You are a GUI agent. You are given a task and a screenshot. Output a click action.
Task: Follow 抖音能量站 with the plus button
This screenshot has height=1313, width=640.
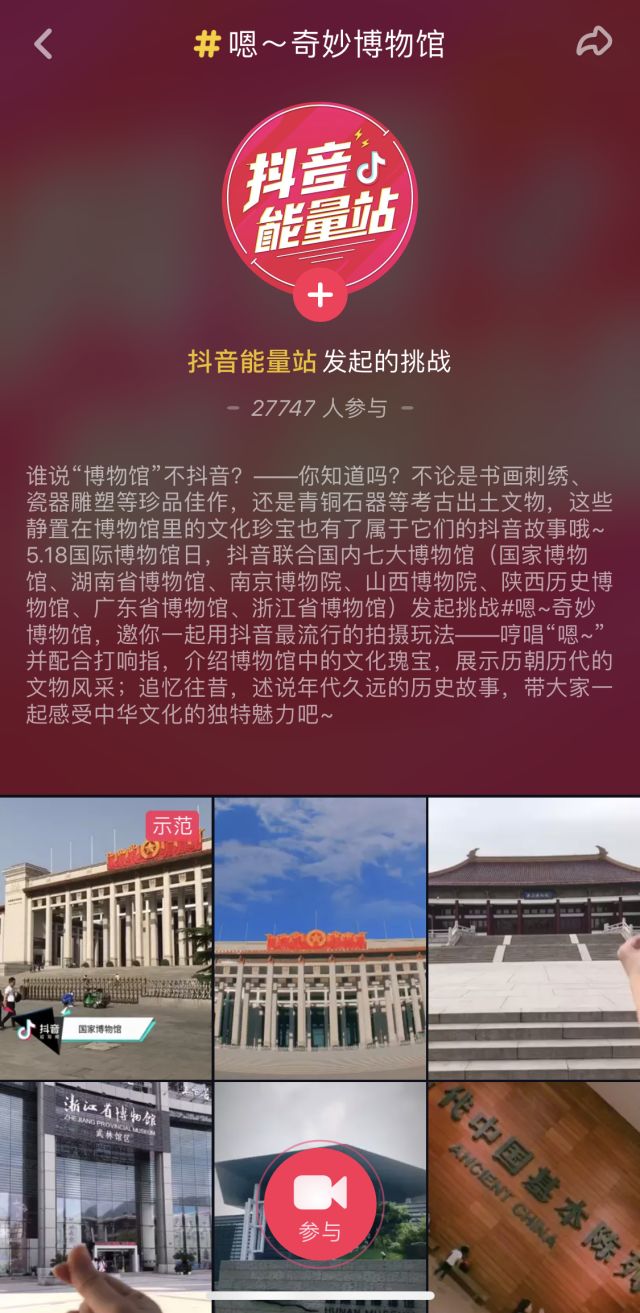(320, 295)
